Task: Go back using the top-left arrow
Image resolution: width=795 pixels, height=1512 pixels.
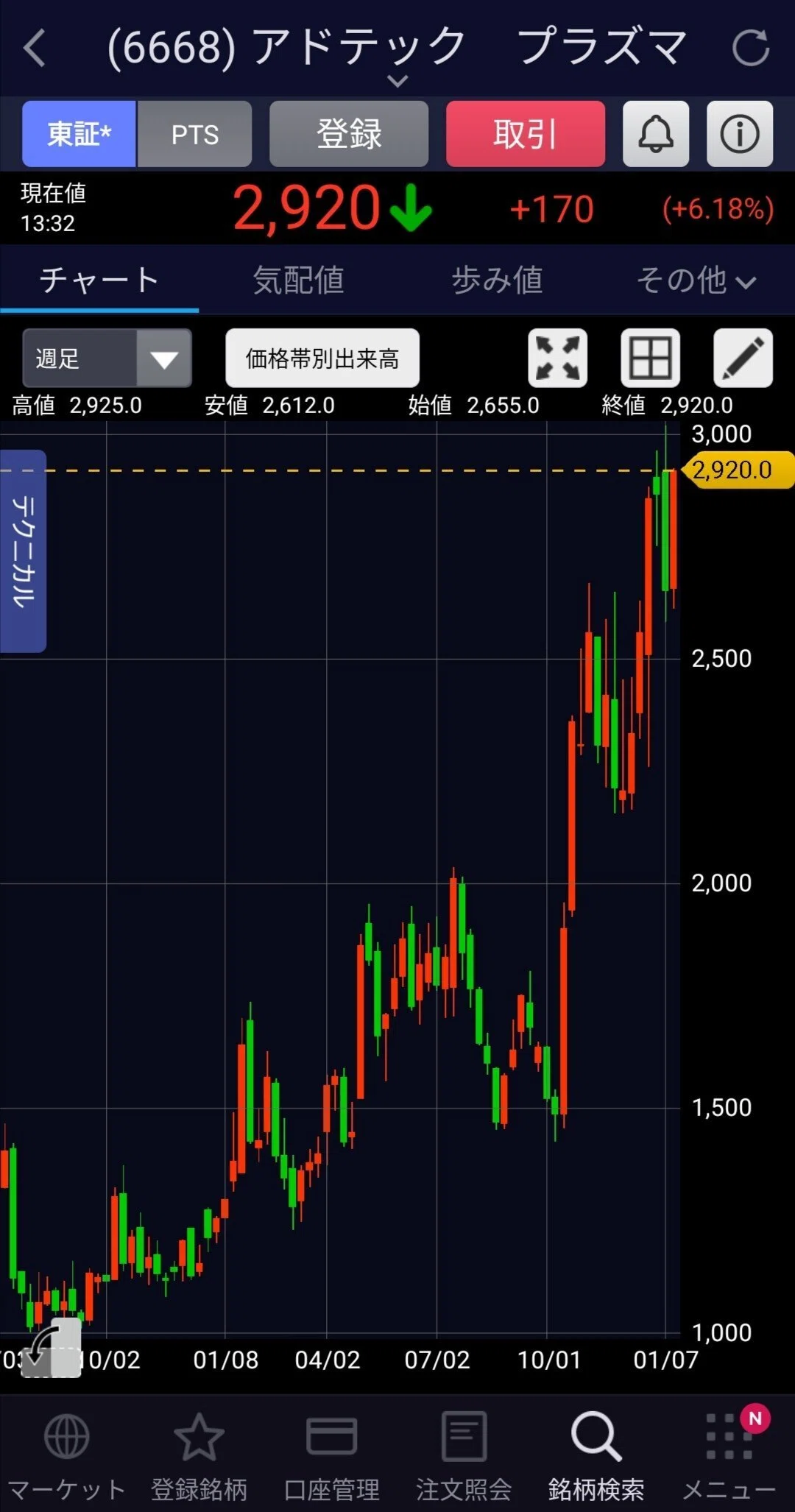Action: coord(35,49)
